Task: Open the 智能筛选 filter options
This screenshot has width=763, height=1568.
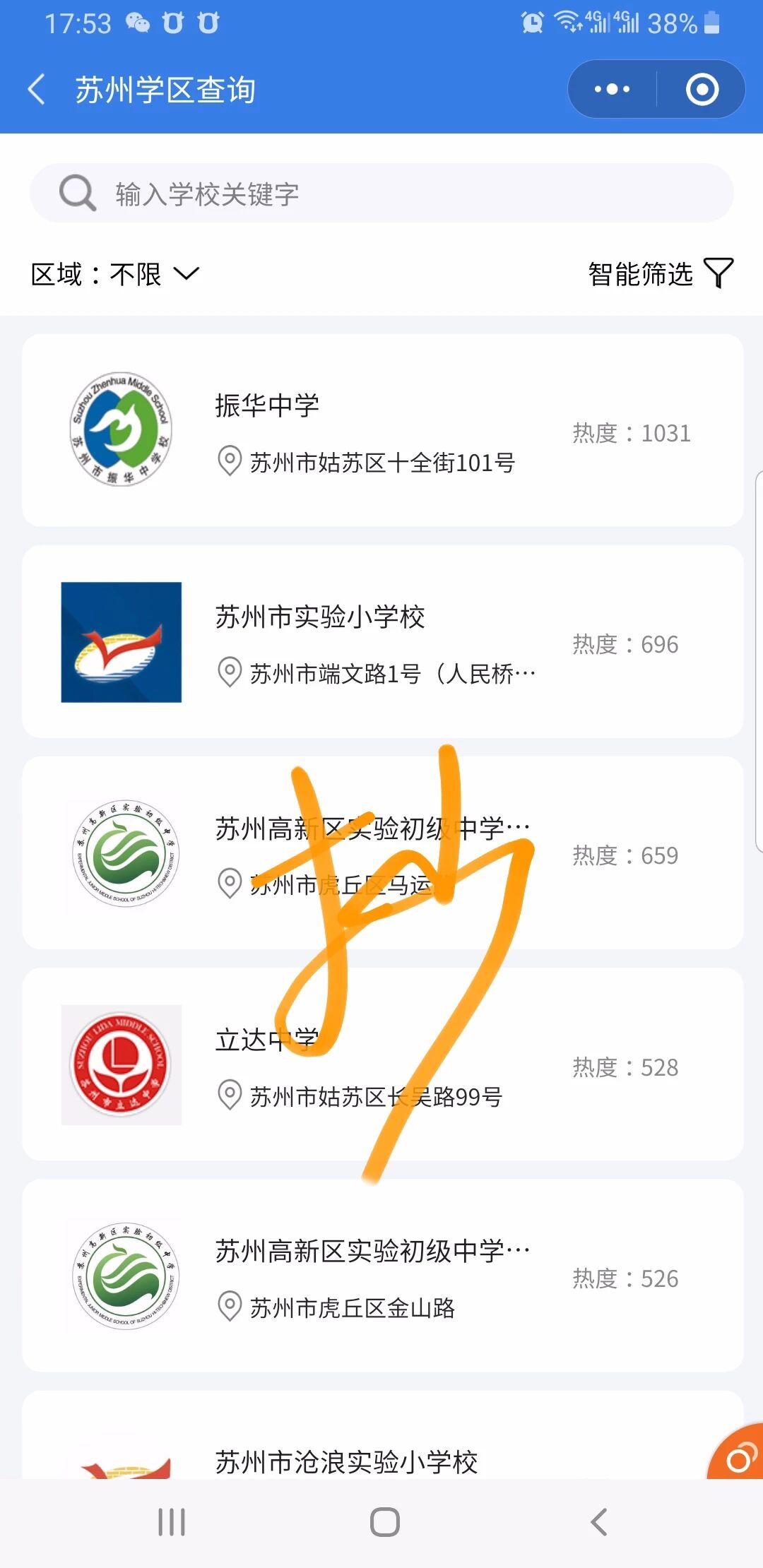Action: [x=660, y=274]
